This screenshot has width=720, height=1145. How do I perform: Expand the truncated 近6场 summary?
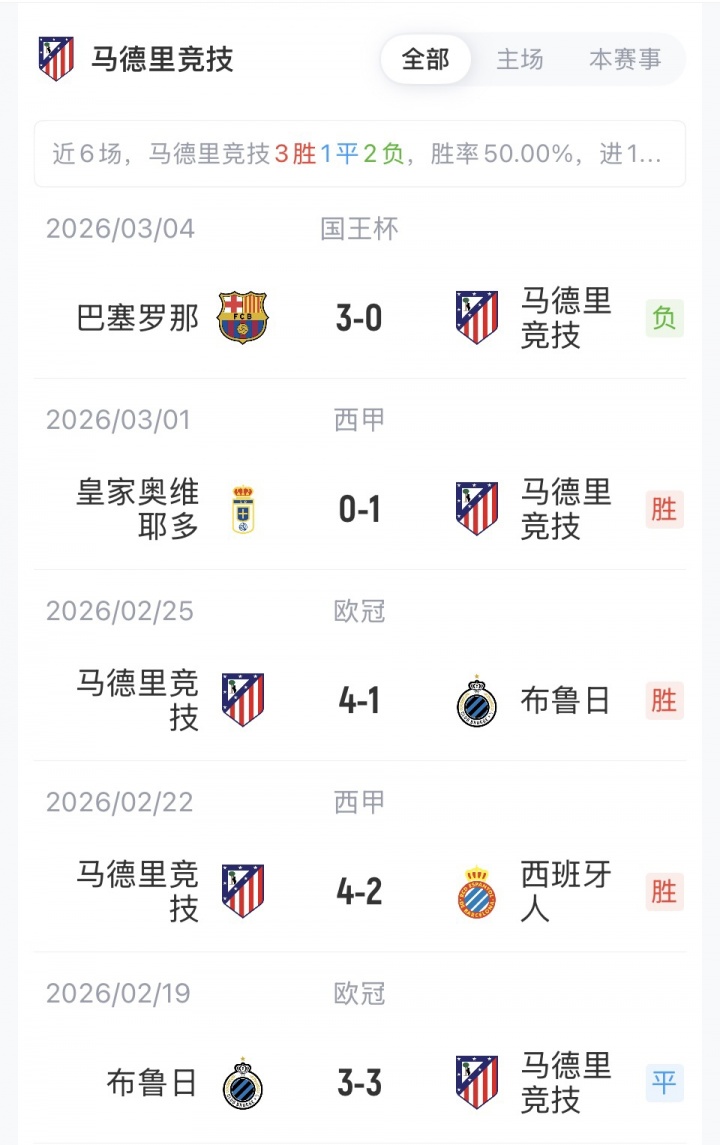[x=359, y=154]
